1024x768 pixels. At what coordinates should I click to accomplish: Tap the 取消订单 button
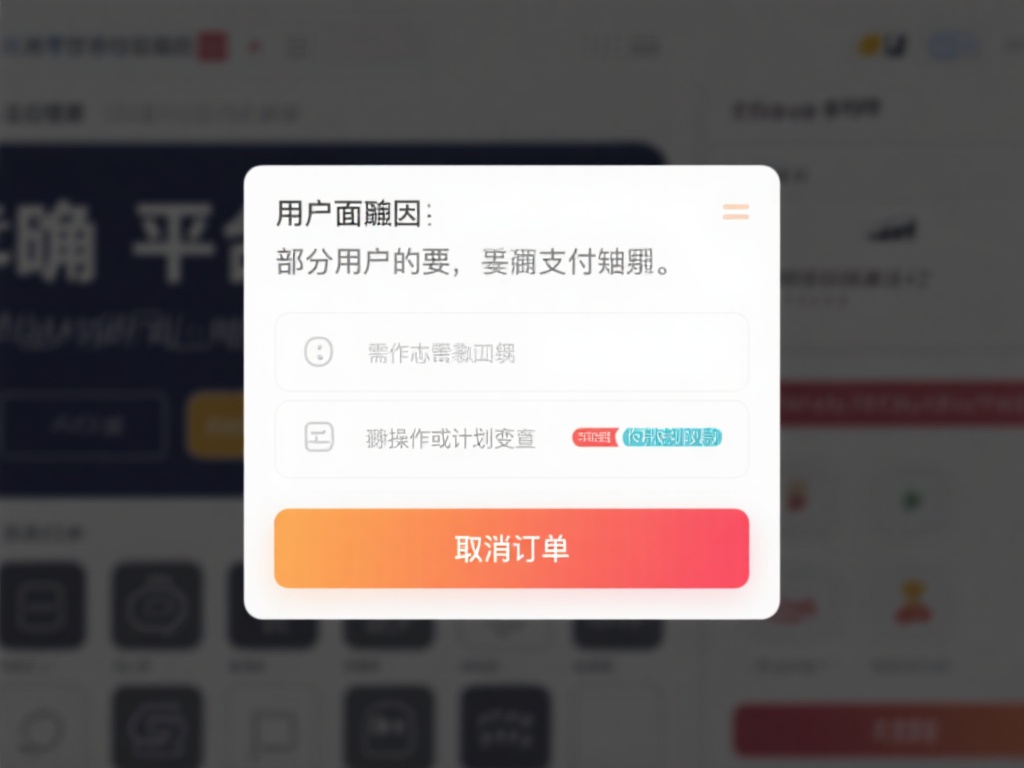pos(511,548)
